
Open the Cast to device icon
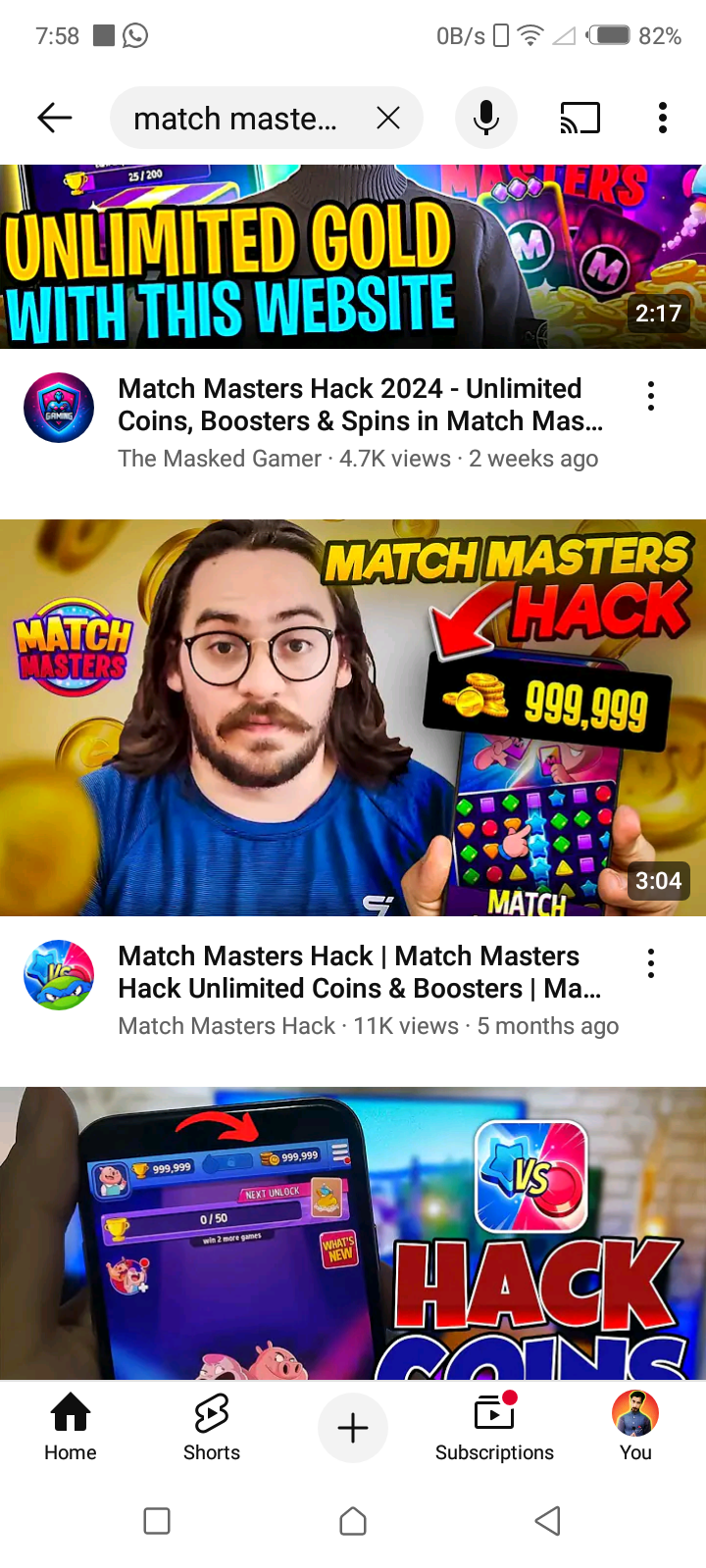[x=580, y=119]
